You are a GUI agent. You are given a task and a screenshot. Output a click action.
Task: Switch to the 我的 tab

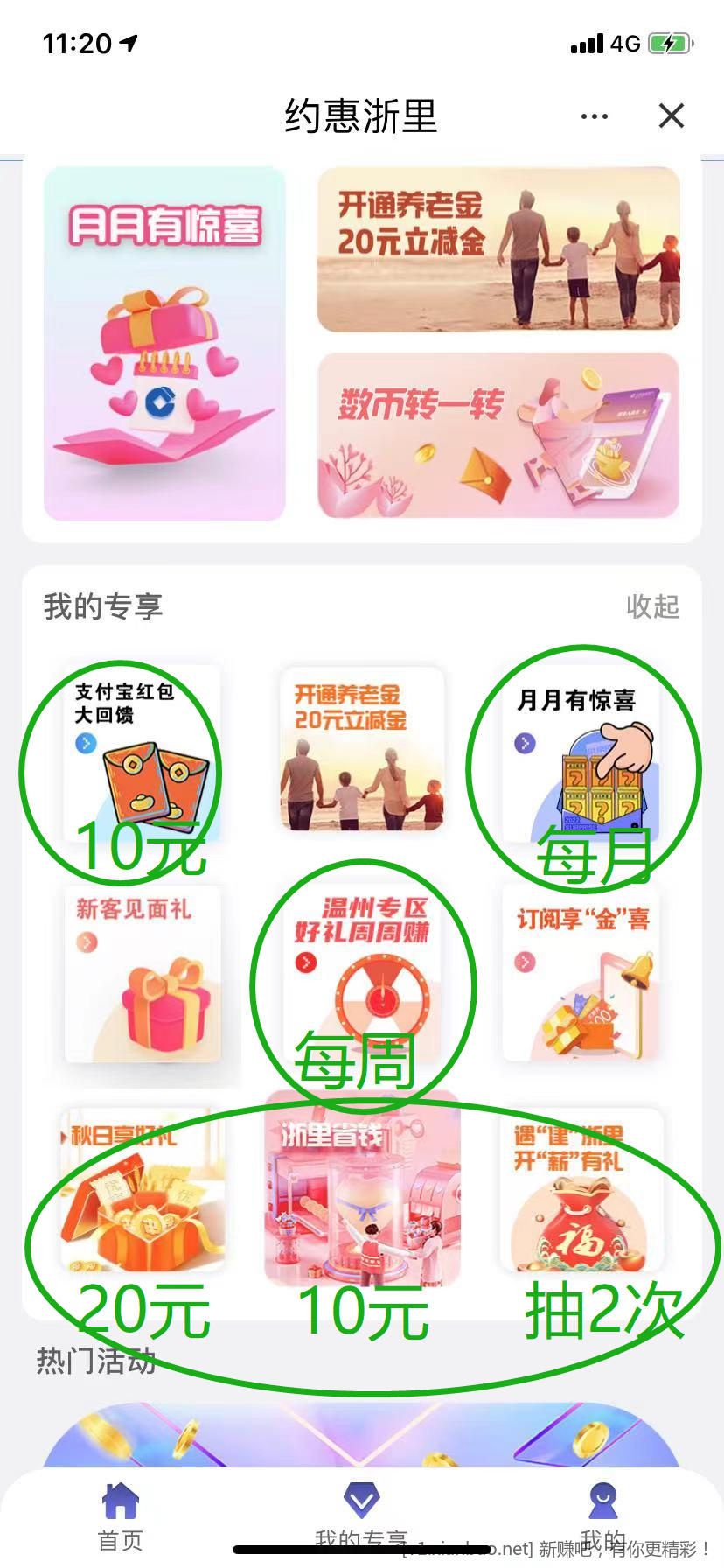point(602,1515)
